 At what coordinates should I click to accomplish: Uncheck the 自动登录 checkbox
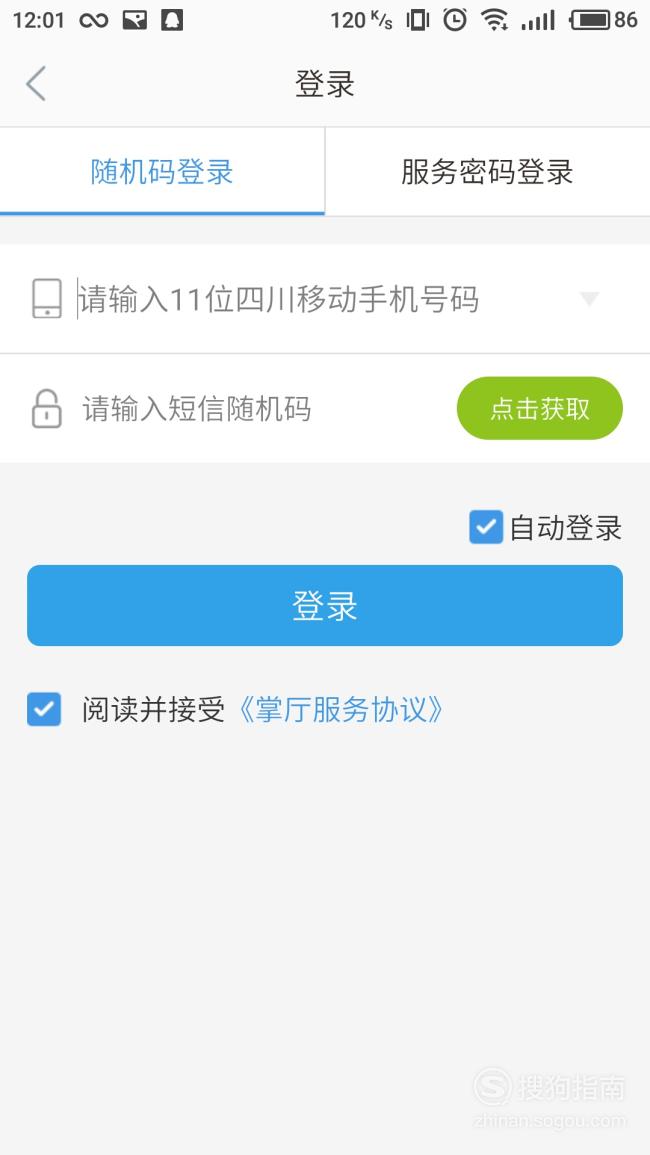pos(486,527)
